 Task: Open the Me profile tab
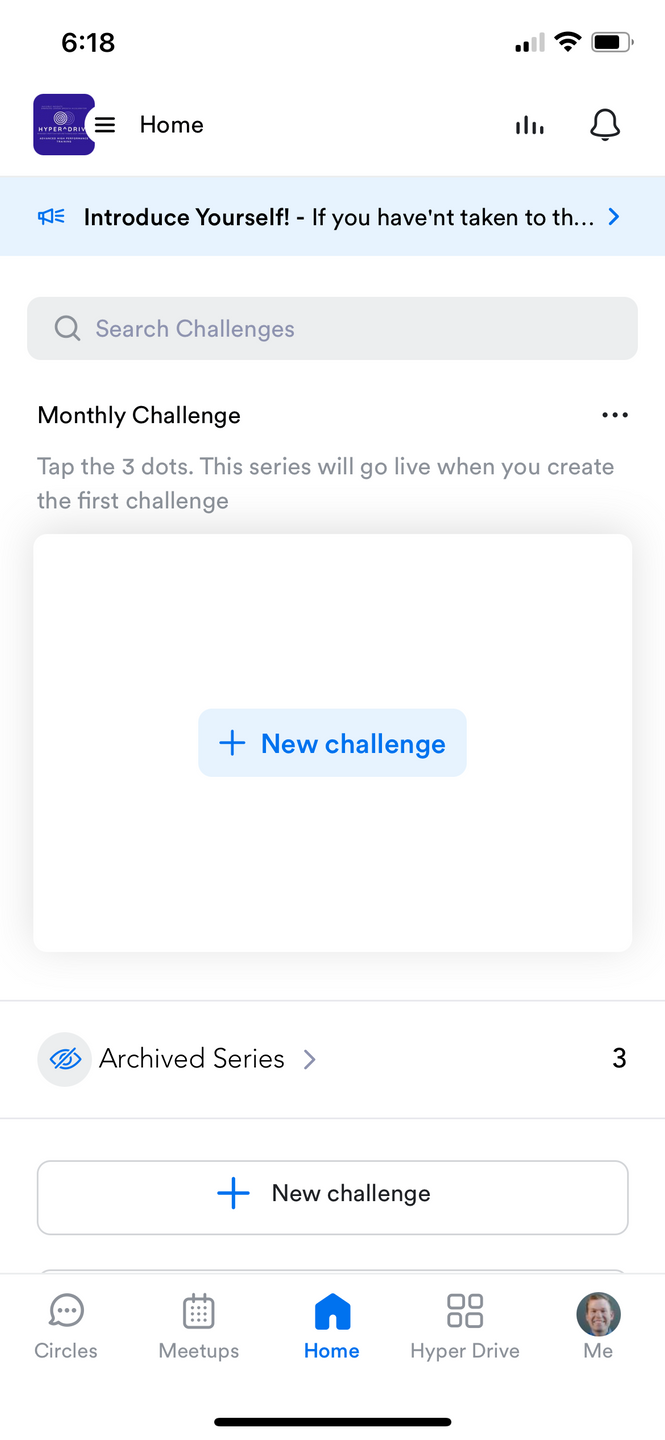[598, 1326]
